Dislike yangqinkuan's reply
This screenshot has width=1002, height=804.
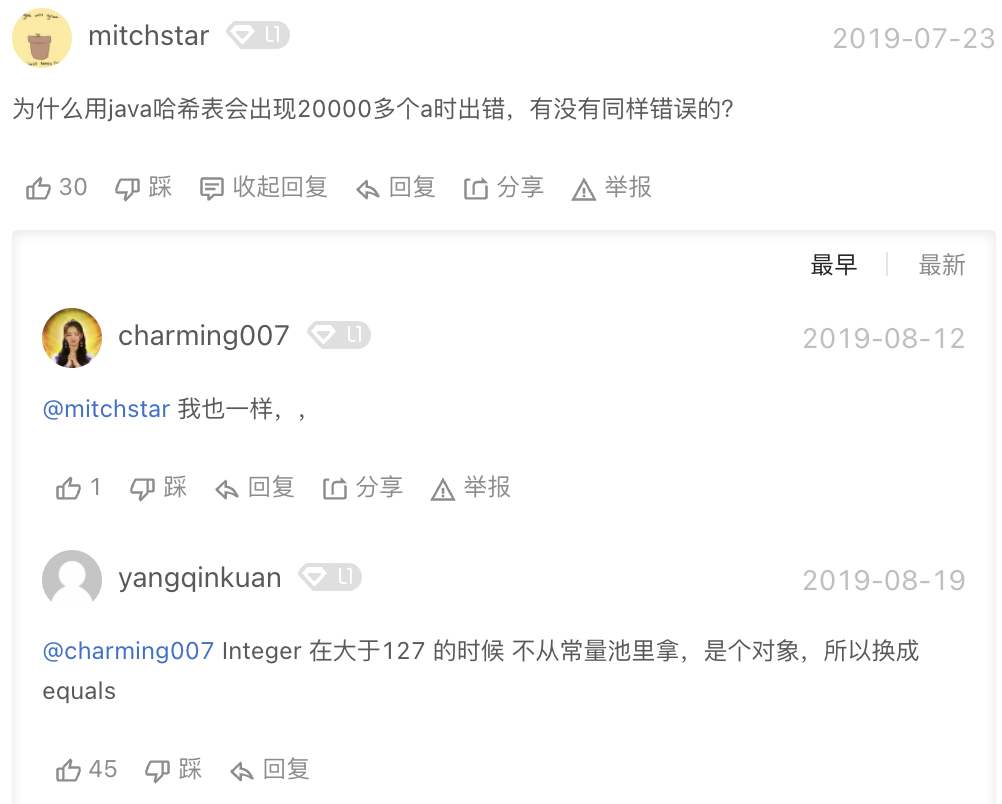(173, 770)
